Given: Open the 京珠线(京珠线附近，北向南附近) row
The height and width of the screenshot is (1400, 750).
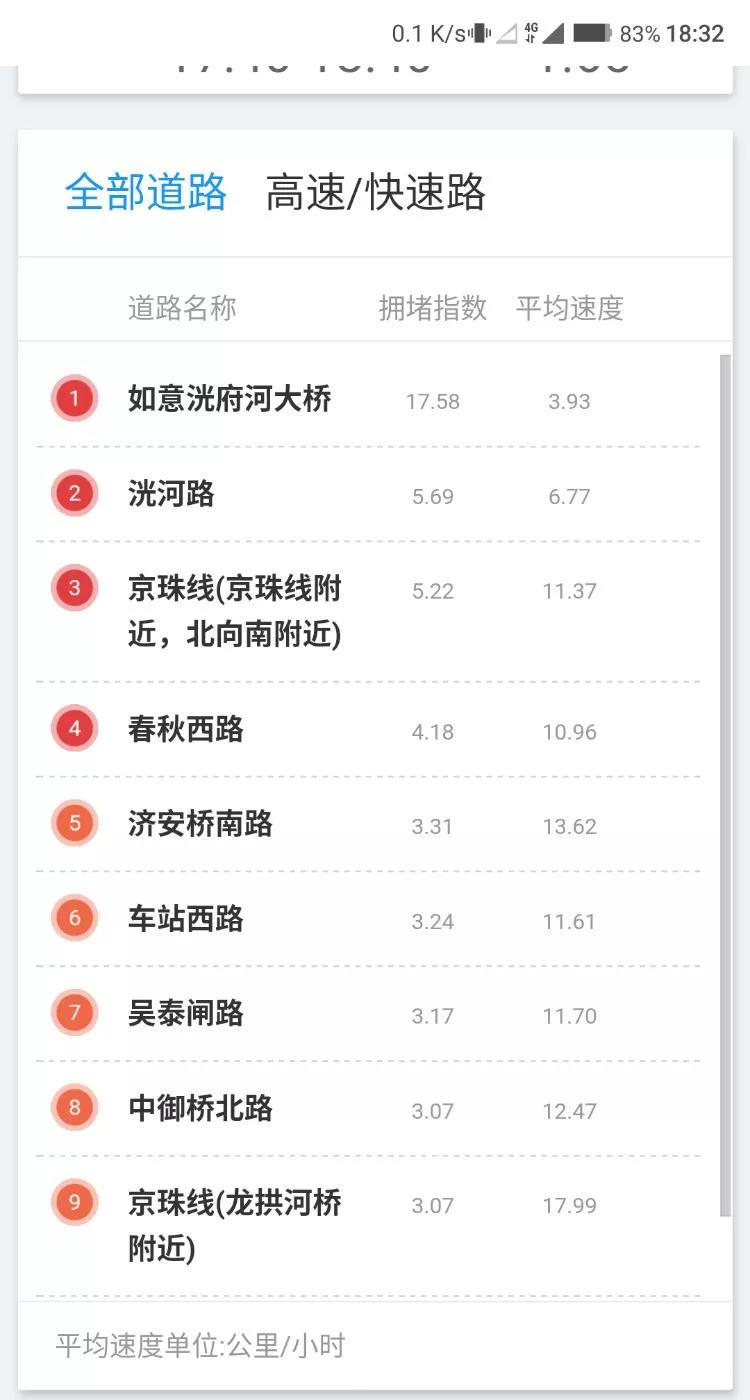Looking at the screenshot, I should pyautogui.click(x=368, y=612).
